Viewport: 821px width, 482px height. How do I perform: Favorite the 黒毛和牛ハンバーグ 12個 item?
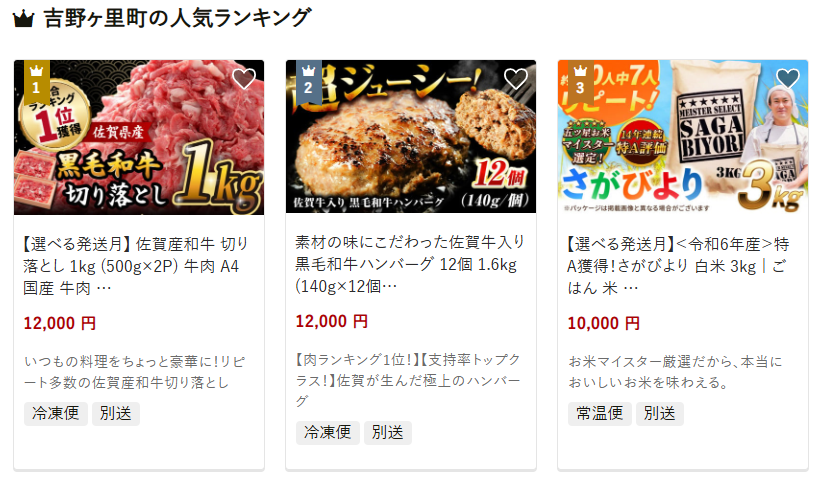coord(516,79)
